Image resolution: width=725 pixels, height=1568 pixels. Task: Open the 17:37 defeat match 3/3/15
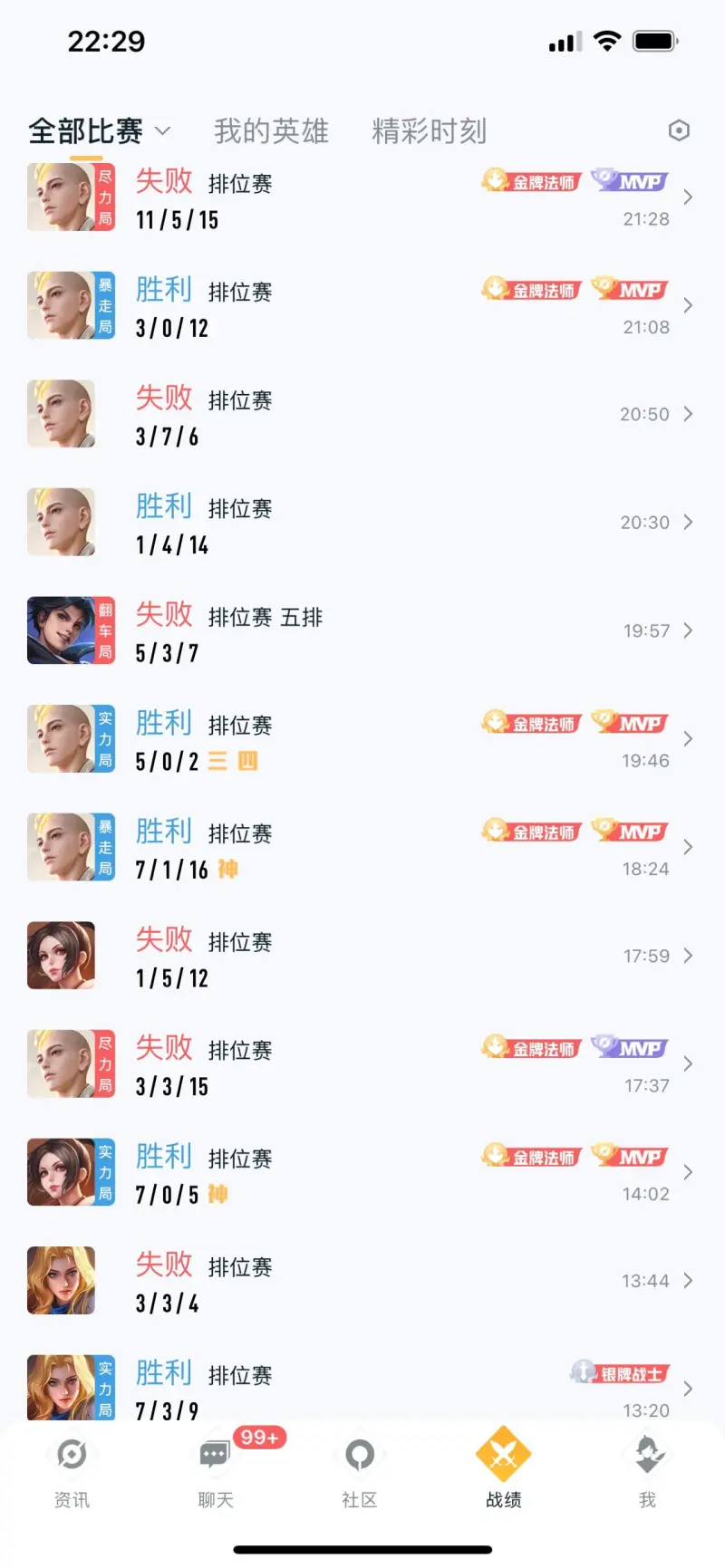[x=362, y=1064]
